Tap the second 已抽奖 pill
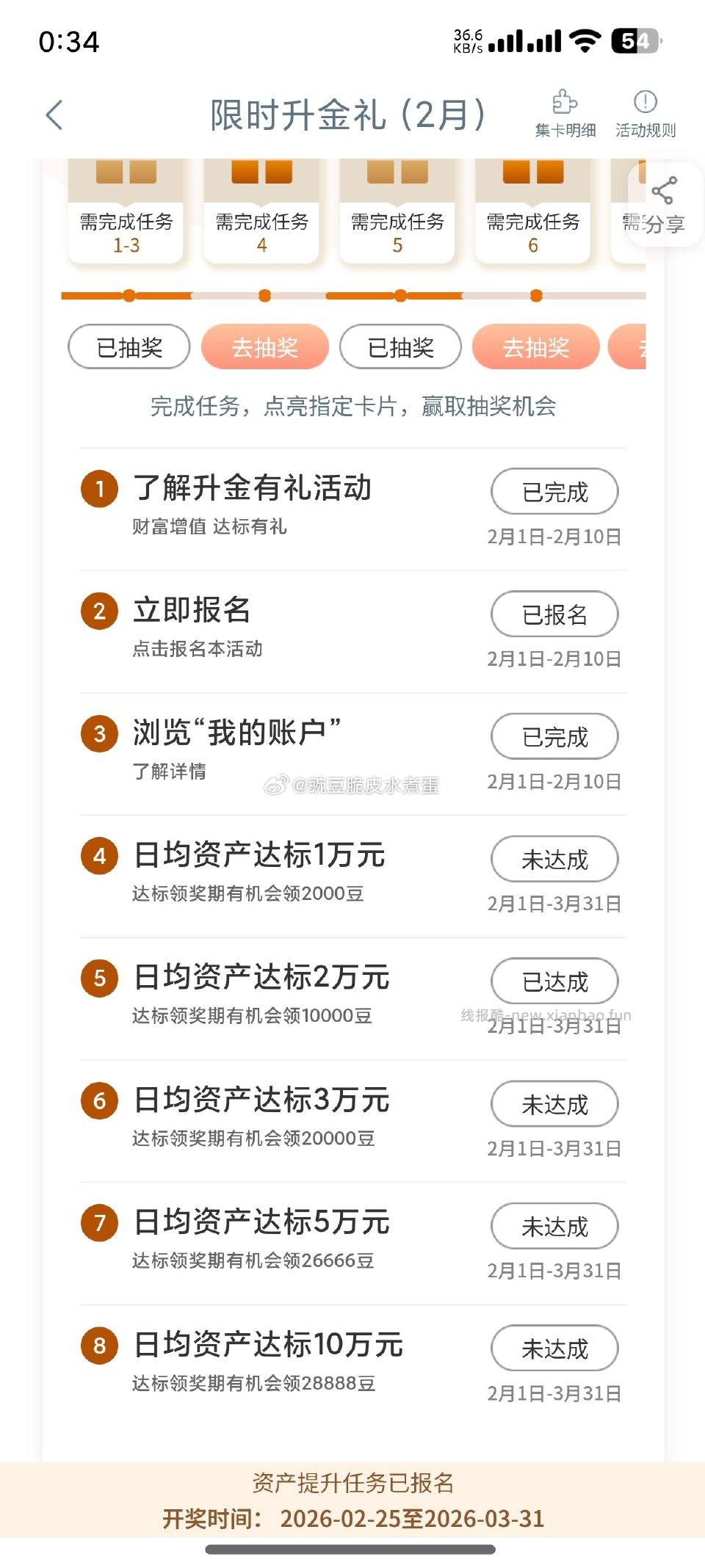705x1568 pixels. pos(399,346)
